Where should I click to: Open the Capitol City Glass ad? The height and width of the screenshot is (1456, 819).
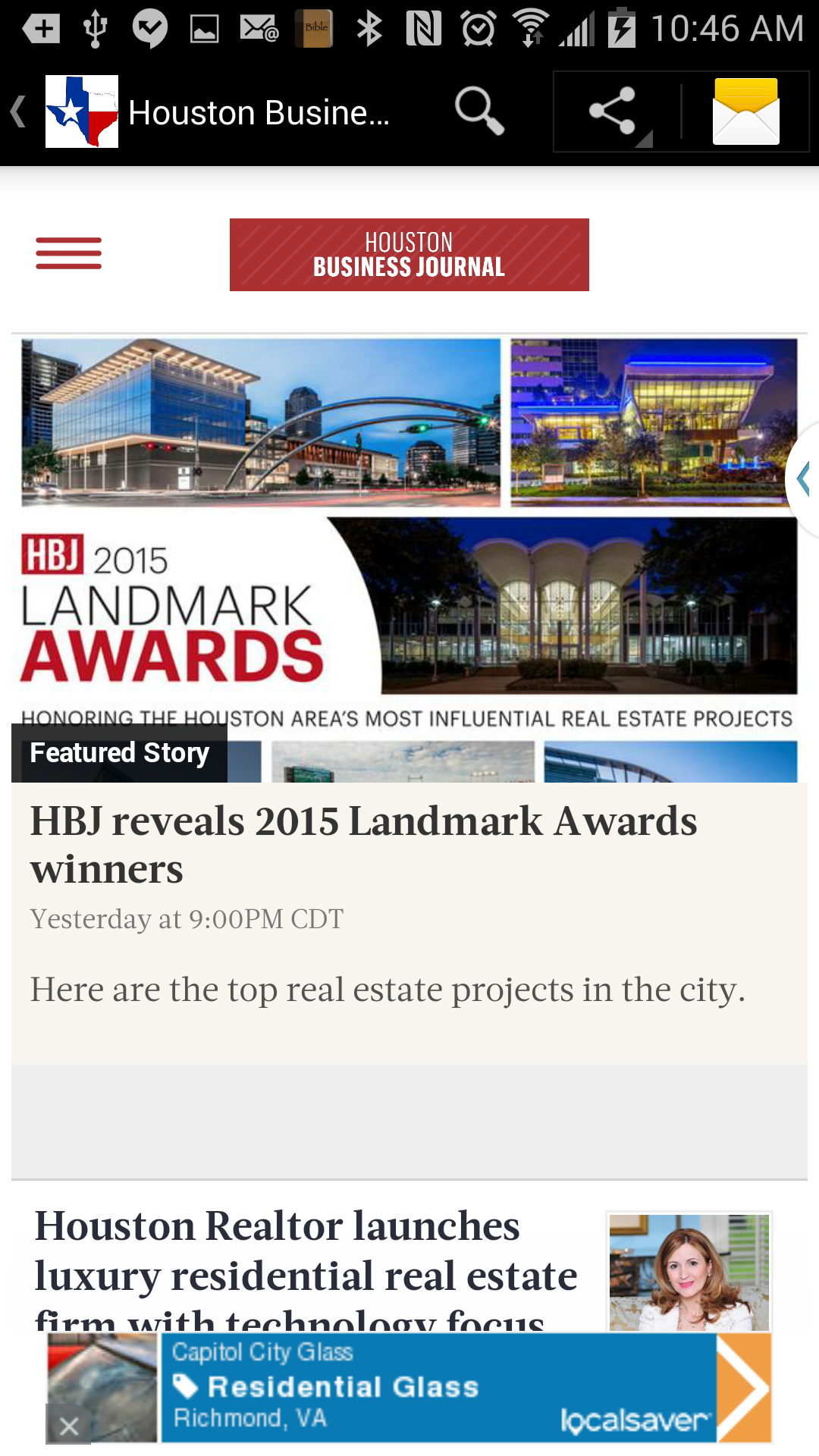(438, 1388)
